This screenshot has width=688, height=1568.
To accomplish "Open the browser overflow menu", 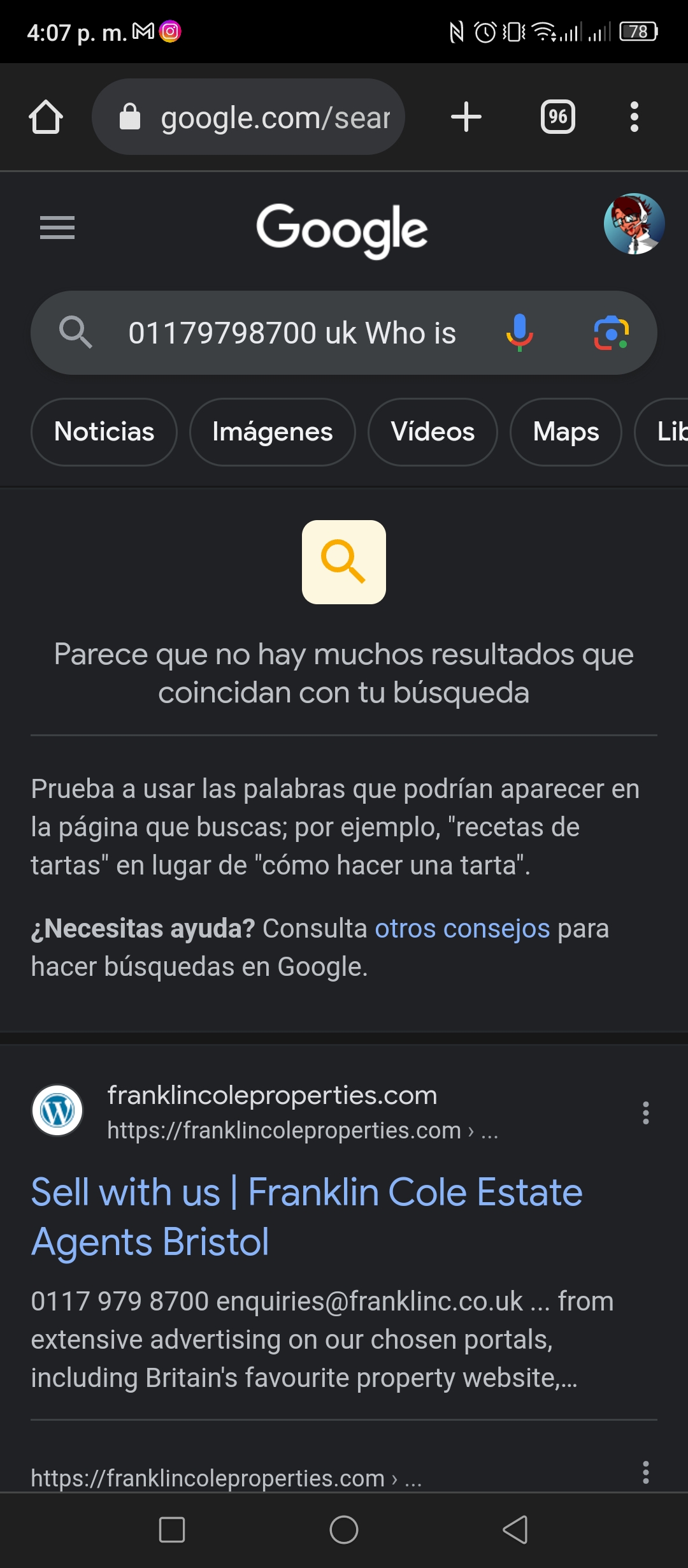I will tap(634, 117).
